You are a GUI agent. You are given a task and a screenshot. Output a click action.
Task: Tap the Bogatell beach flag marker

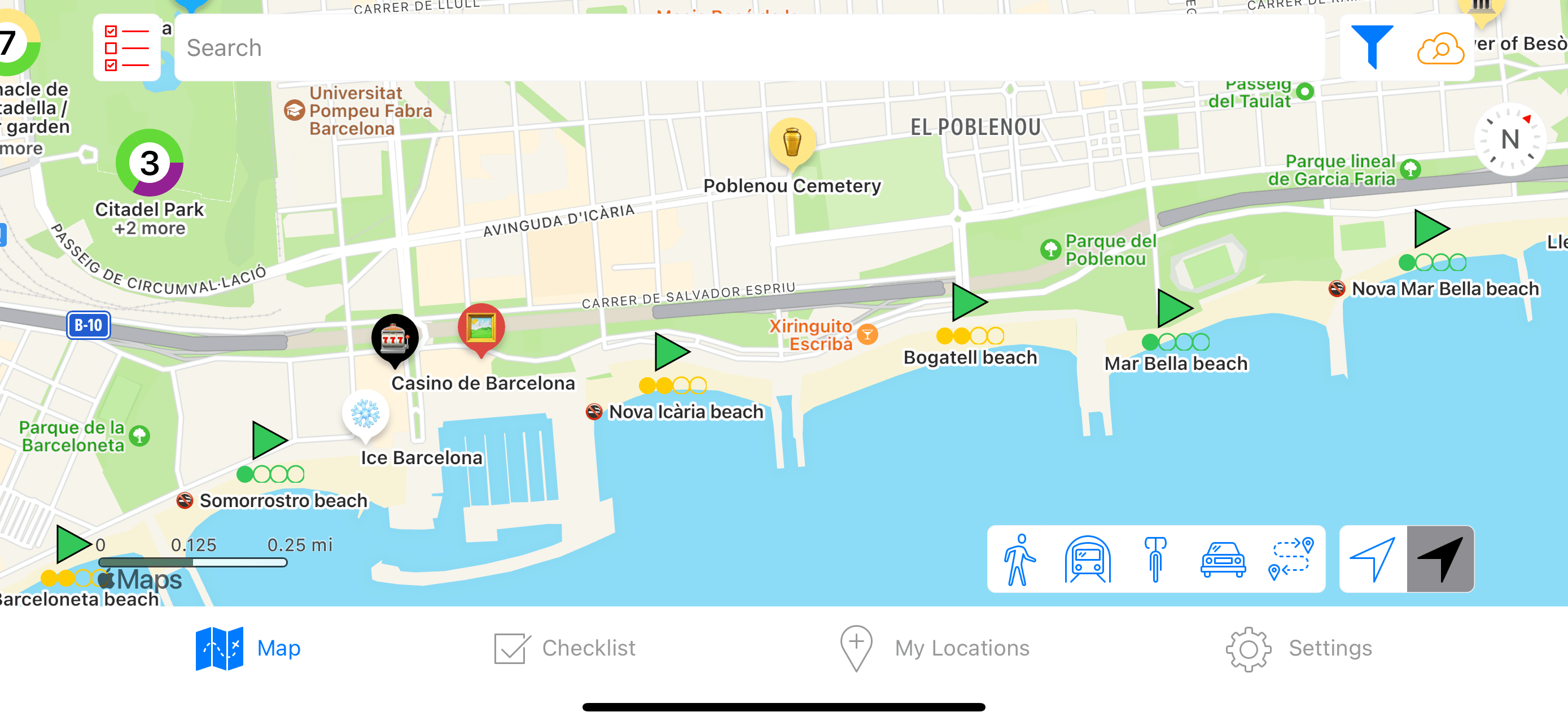tap(968, 303)
